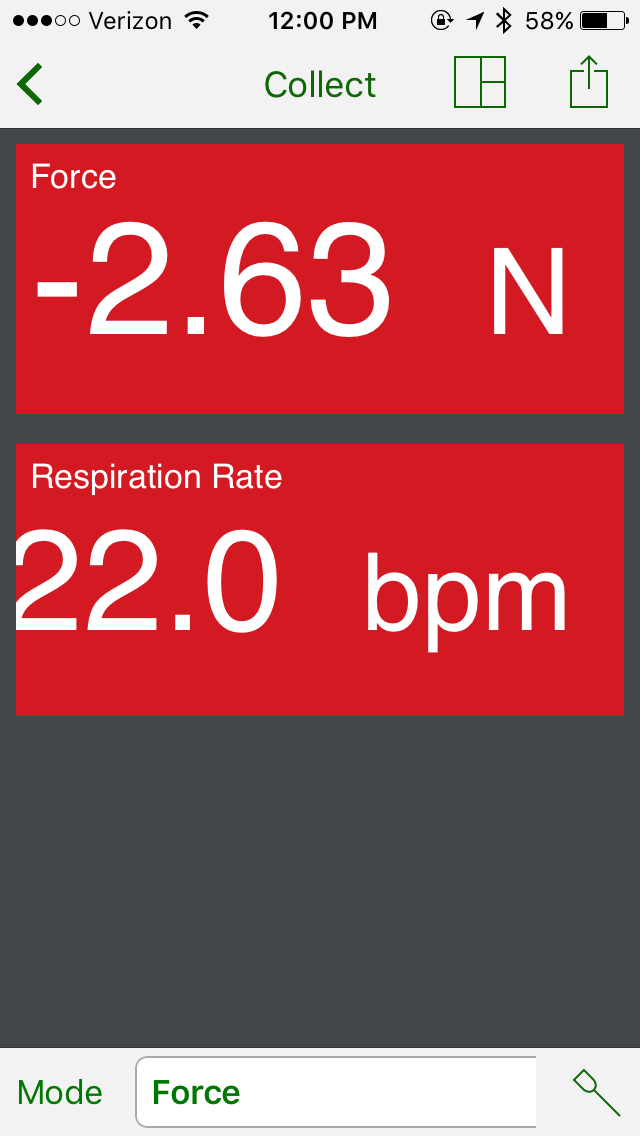Tap the Force meter reading
The image size is (640, 1136).
tap(320, 279)
